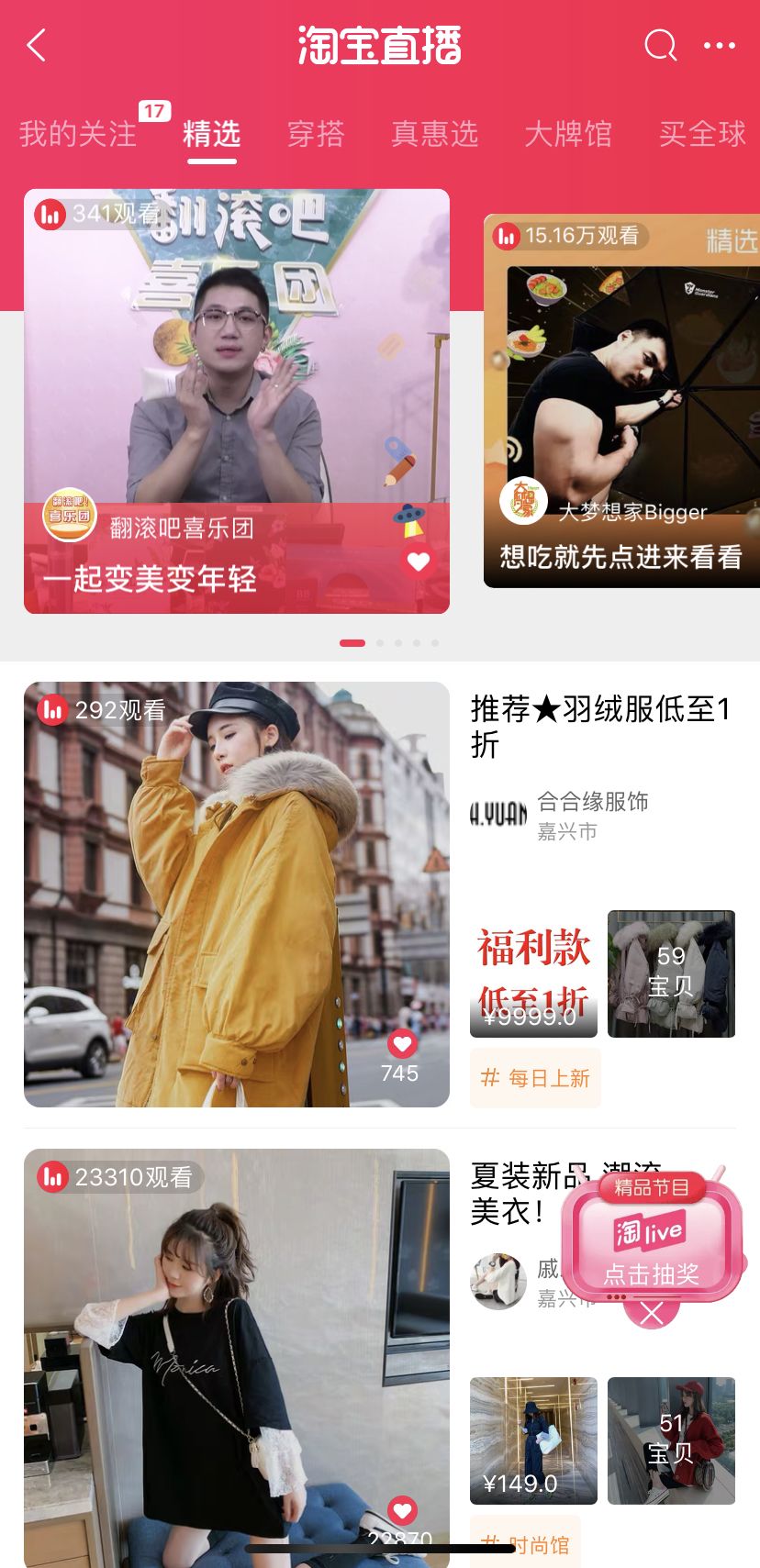Open the 买全球 tab

pos(702,134)
